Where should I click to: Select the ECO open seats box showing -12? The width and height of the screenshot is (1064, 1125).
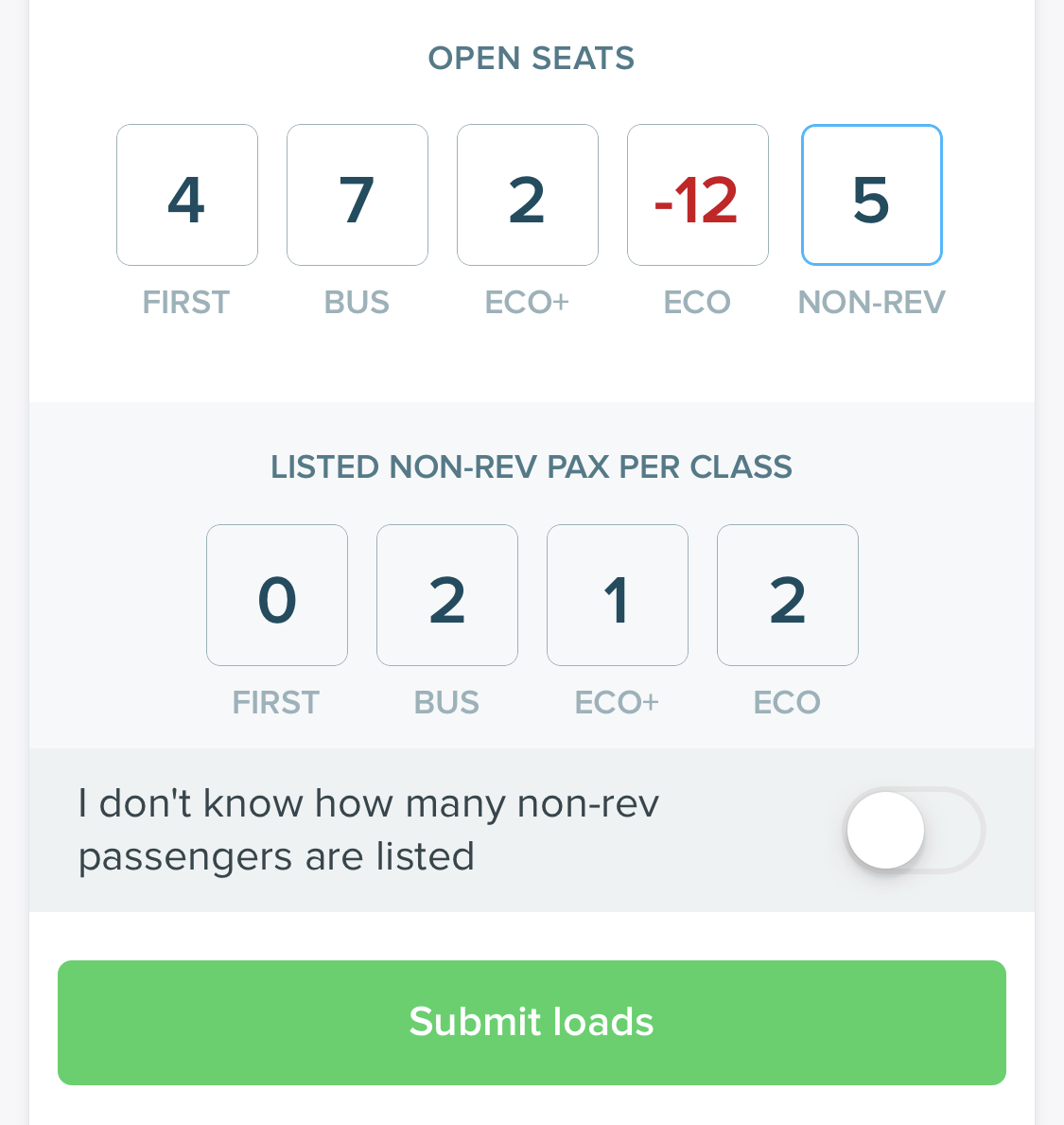[x=698, y=195]
